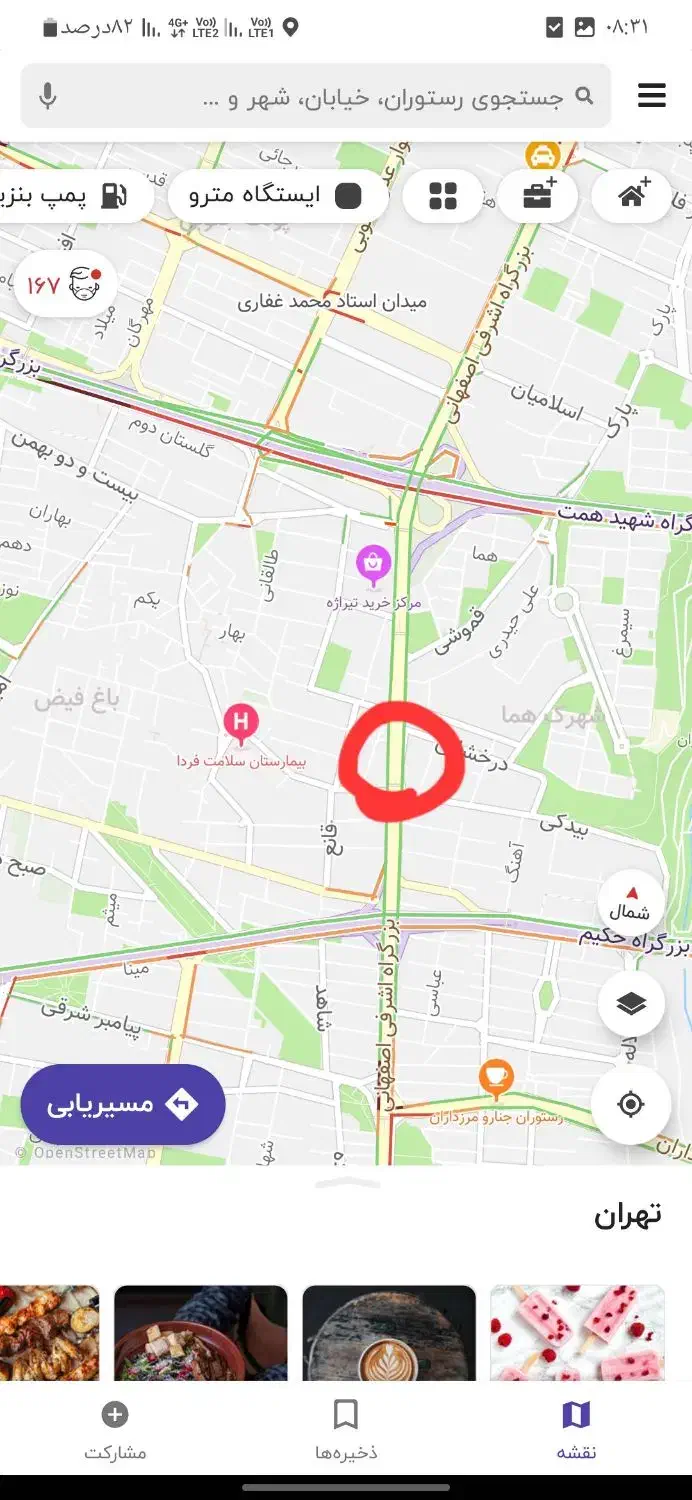Open the avatar badge showing ۱۶۷

(65, 285)
